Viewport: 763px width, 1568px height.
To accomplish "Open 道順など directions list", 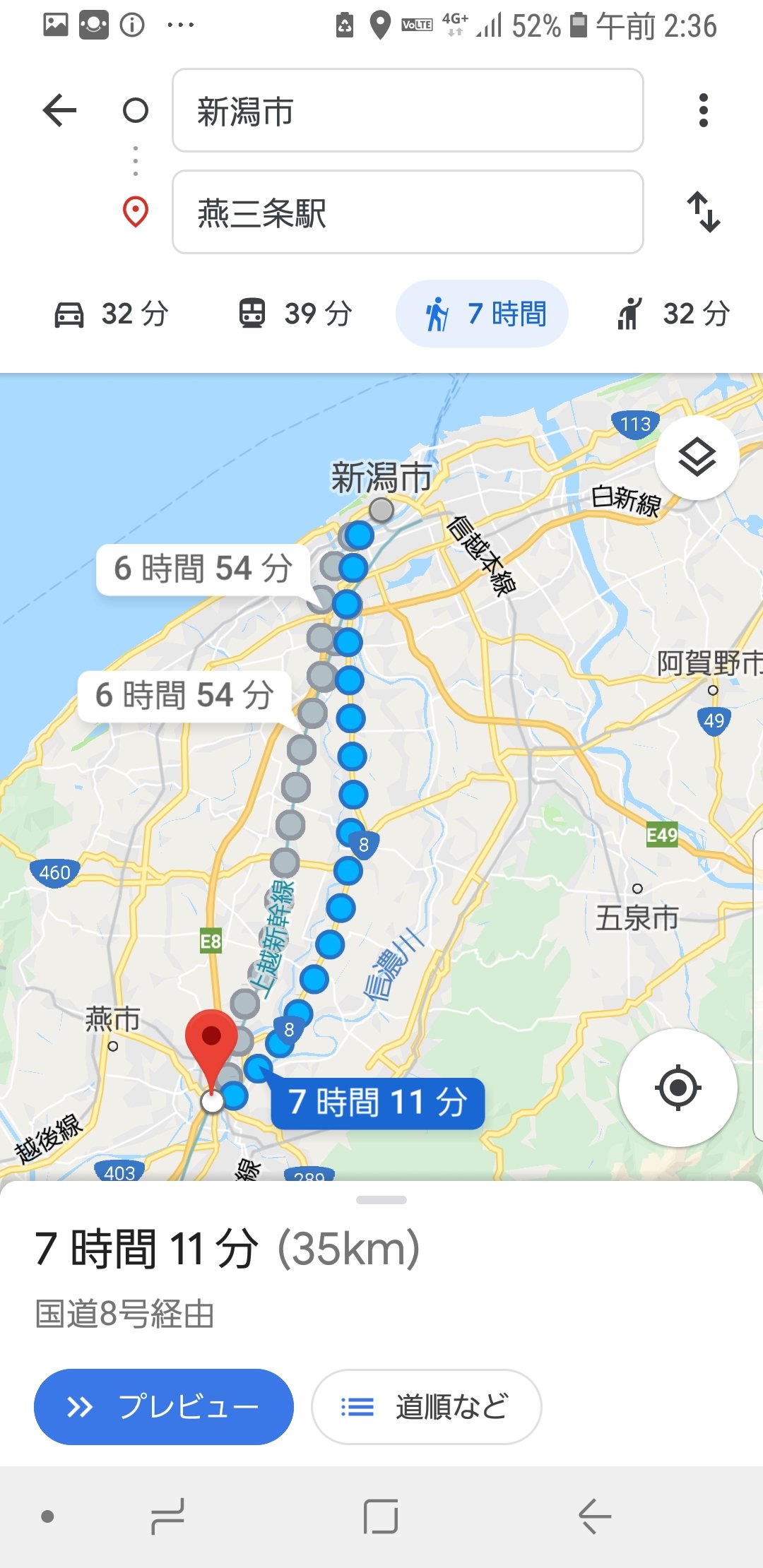I will (x=426, y=1407).
